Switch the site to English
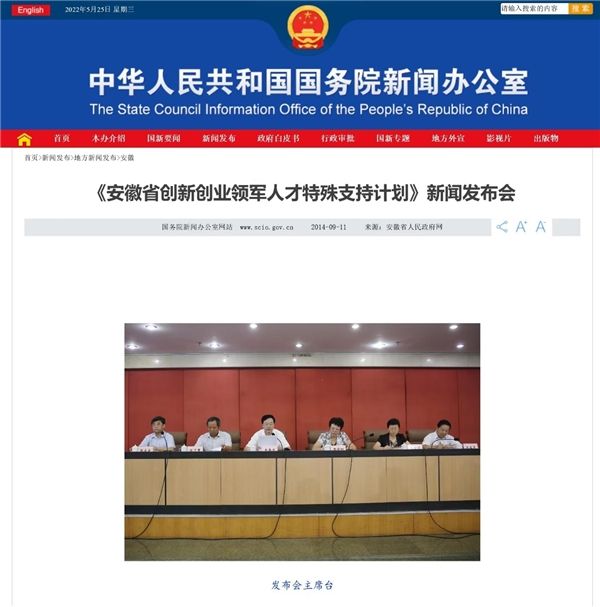 (30, 10)
